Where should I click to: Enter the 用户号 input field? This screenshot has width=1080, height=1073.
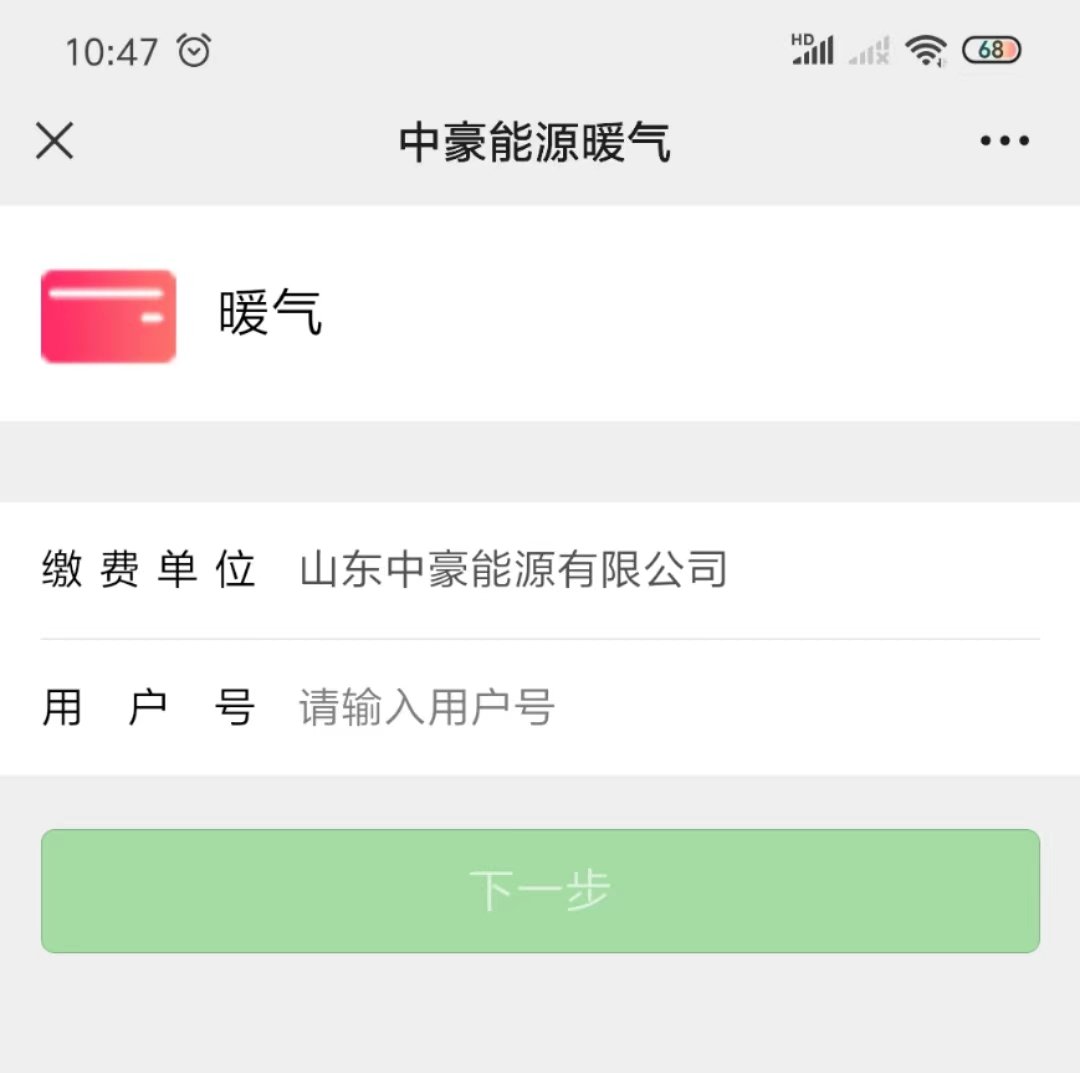[660, 708]
